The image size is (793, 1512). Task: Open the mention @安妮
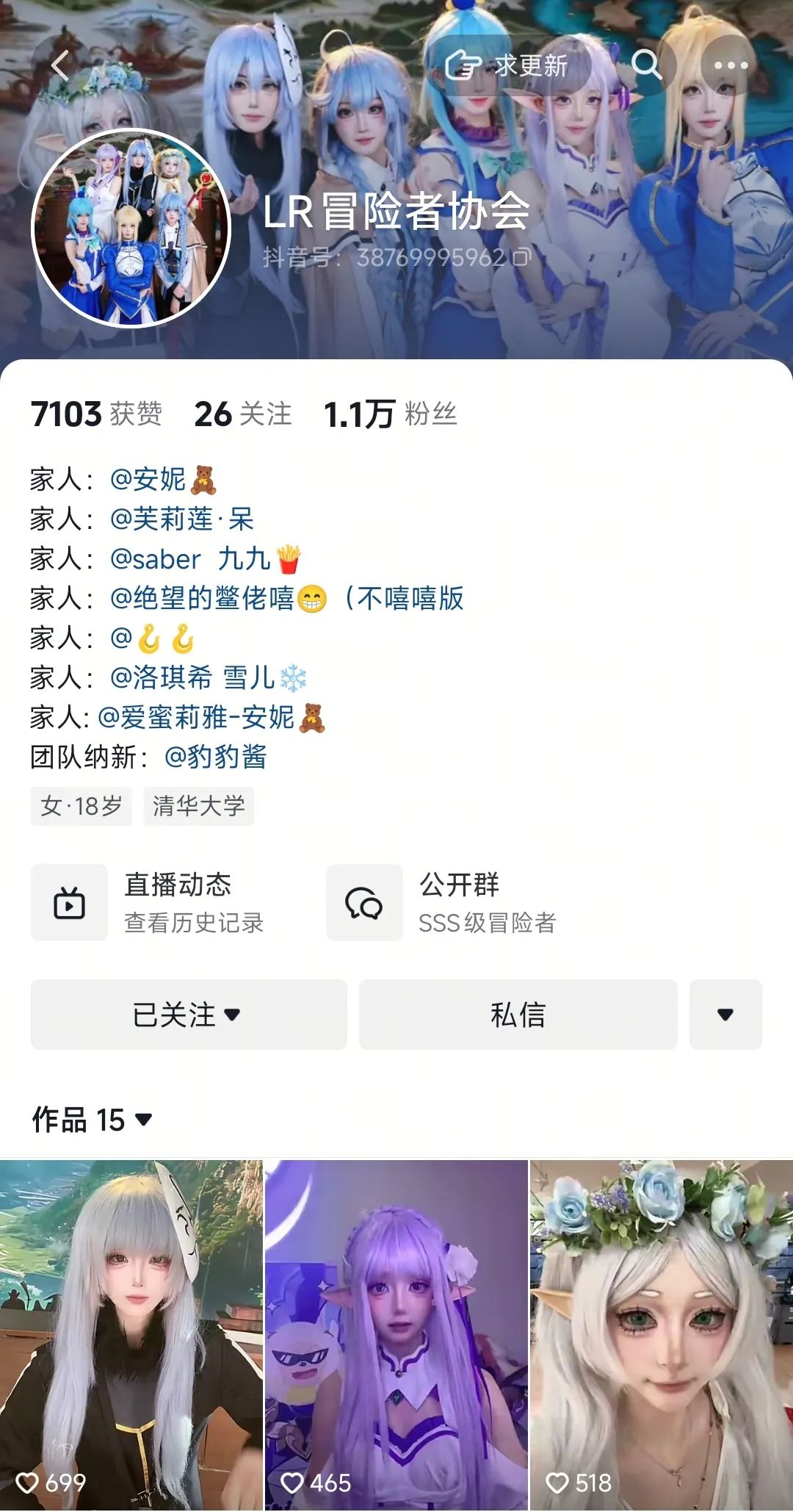pyautogui.click(x=163, y=480)
